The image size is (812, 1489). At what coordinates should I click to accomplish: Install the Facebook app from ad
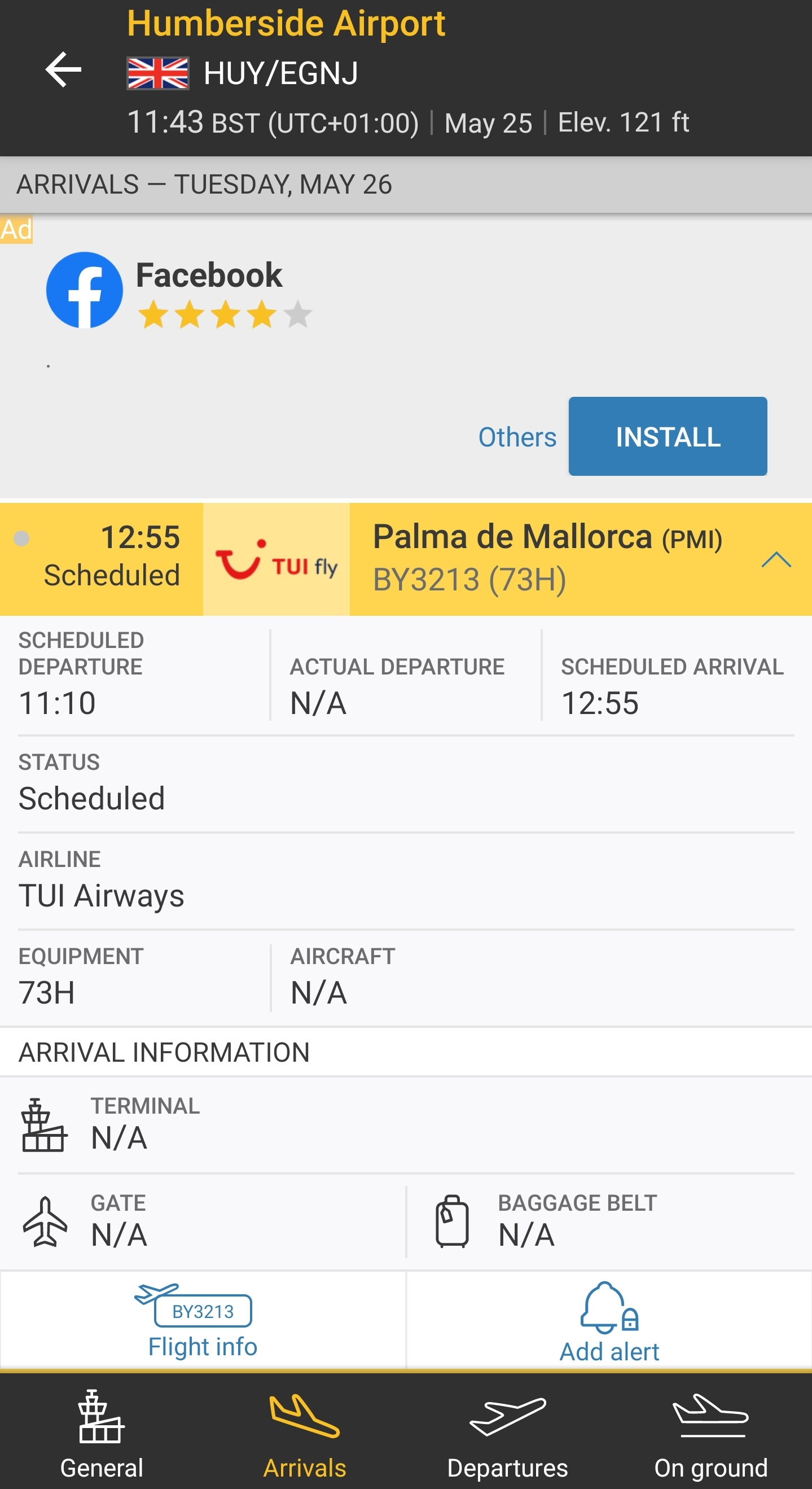(x=668, y=436)
